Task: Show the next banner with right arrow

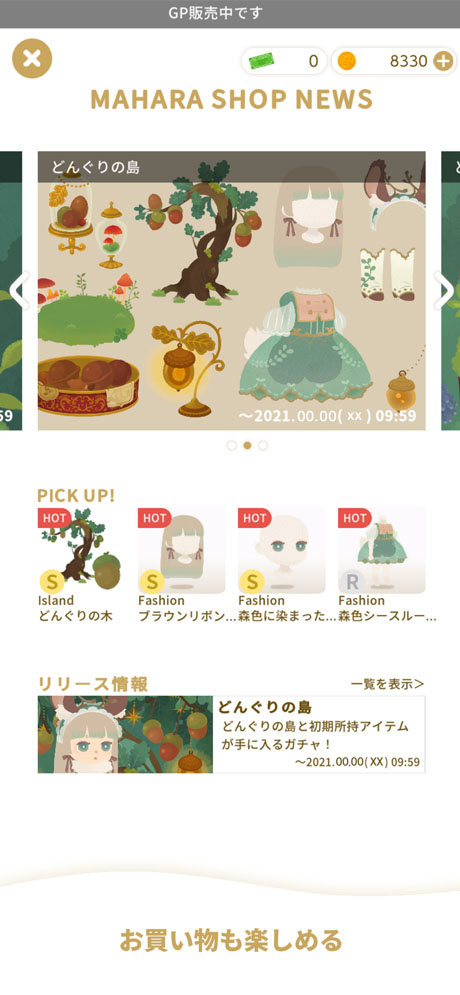Action: (x=442, y=291)
